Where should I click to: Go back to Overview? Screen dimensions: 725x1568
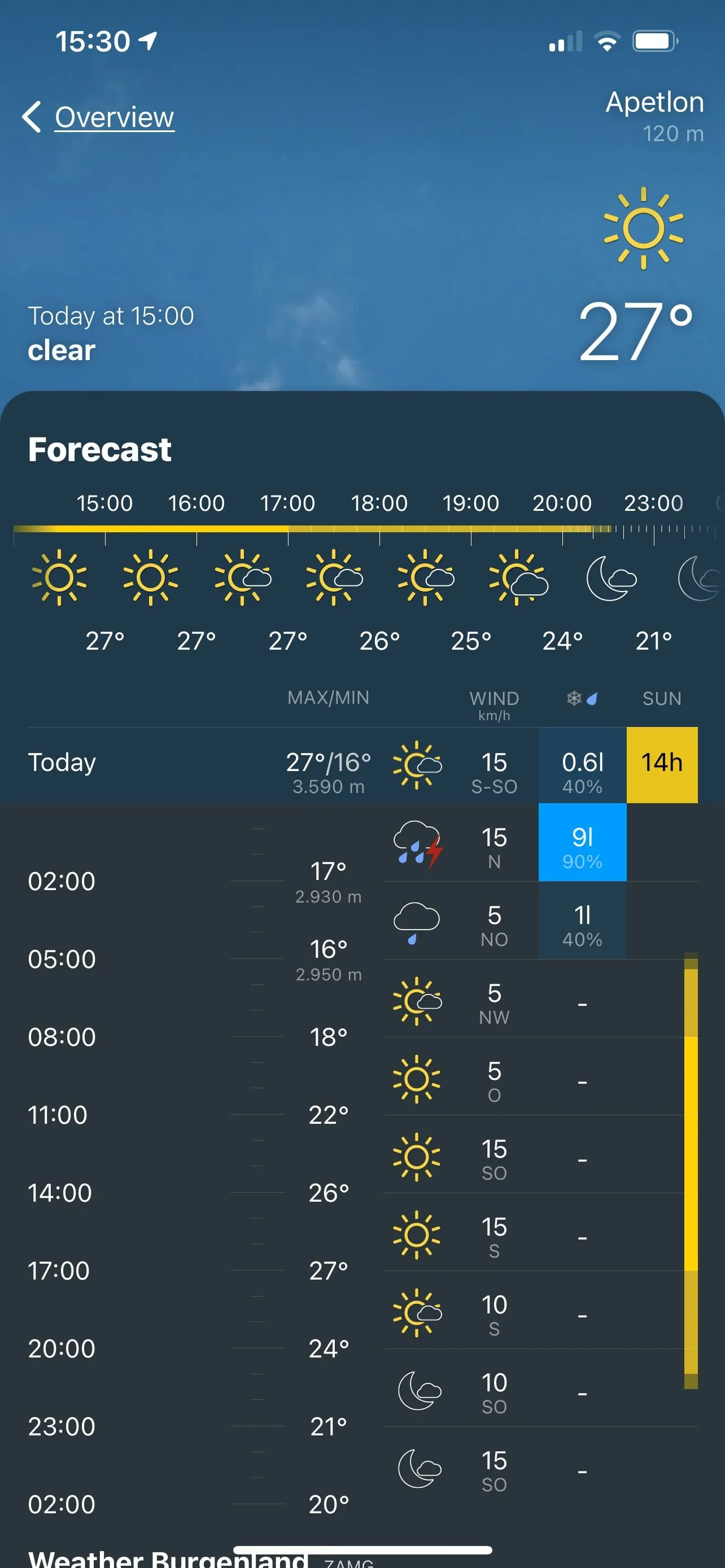pos(99,117)
